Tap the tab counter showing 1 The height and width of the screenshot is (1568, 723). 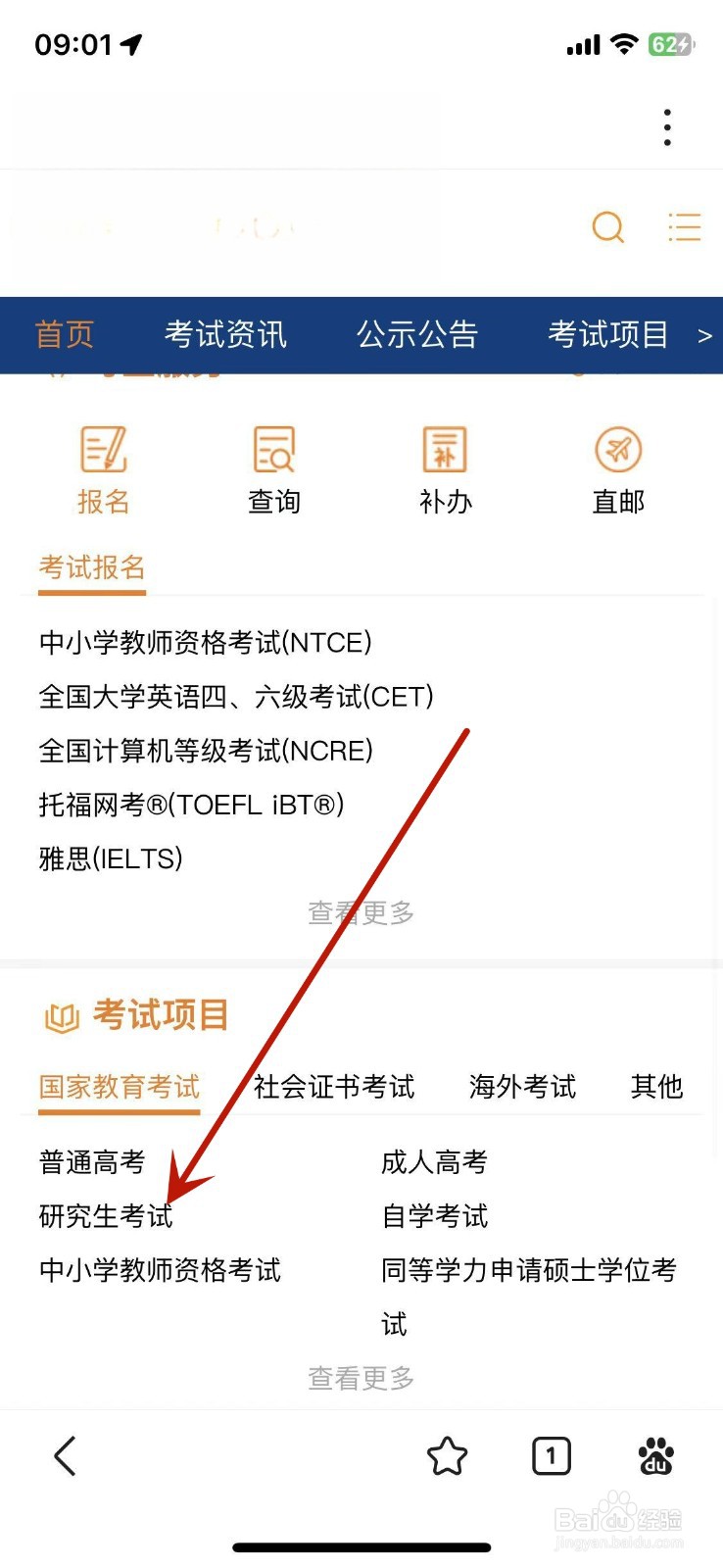pos(551,1457)
